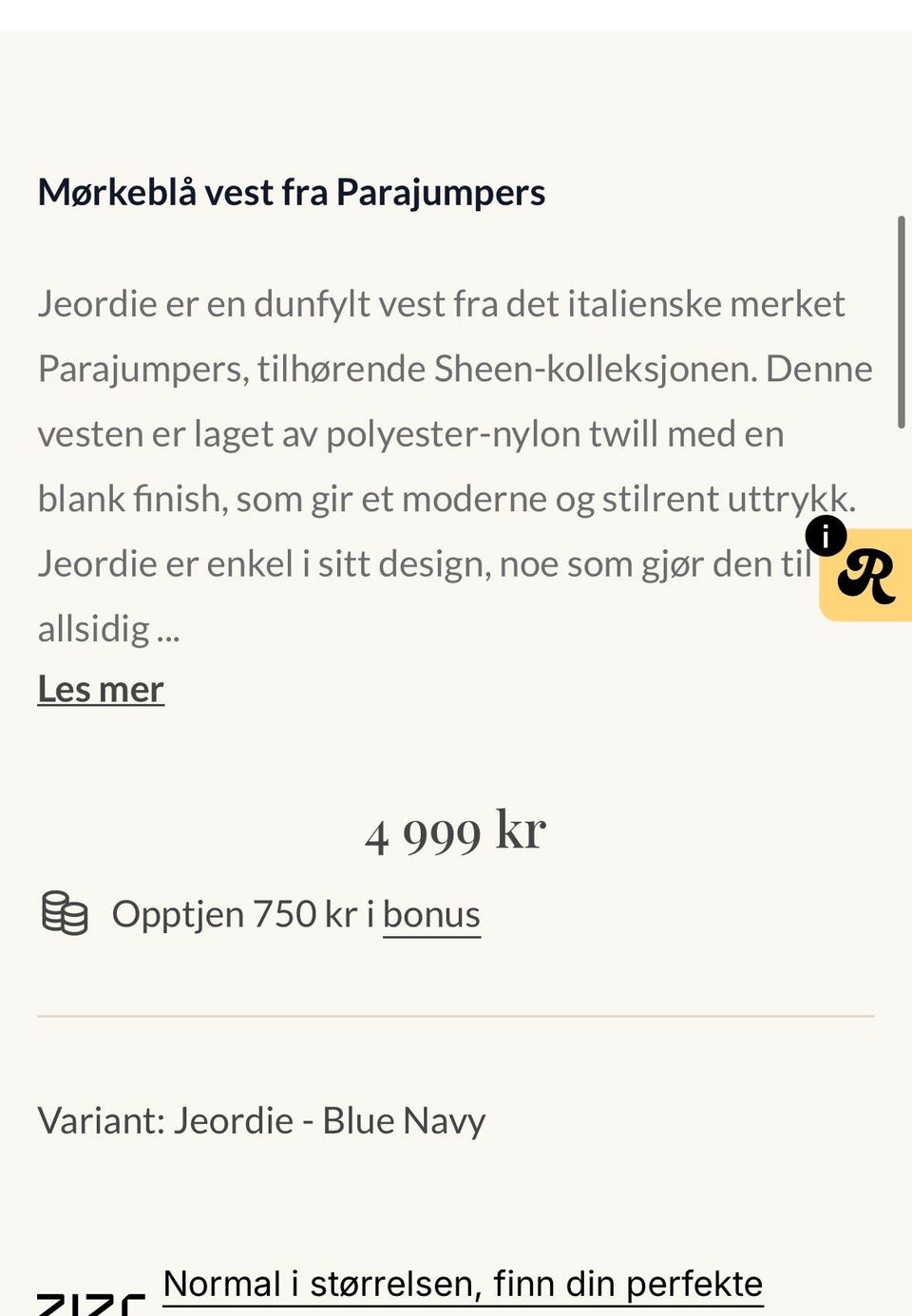Toggle the bonus details open
Viewport: 912px width, 1316px height.
coord(430,915)
